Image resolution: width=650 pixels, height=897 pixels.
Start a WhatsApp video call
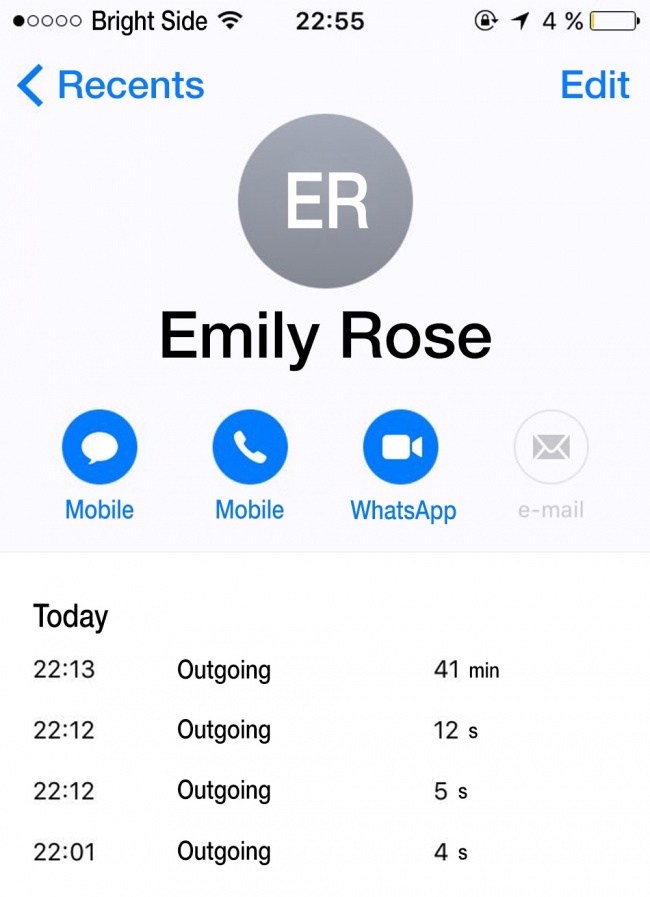[401, 447]
